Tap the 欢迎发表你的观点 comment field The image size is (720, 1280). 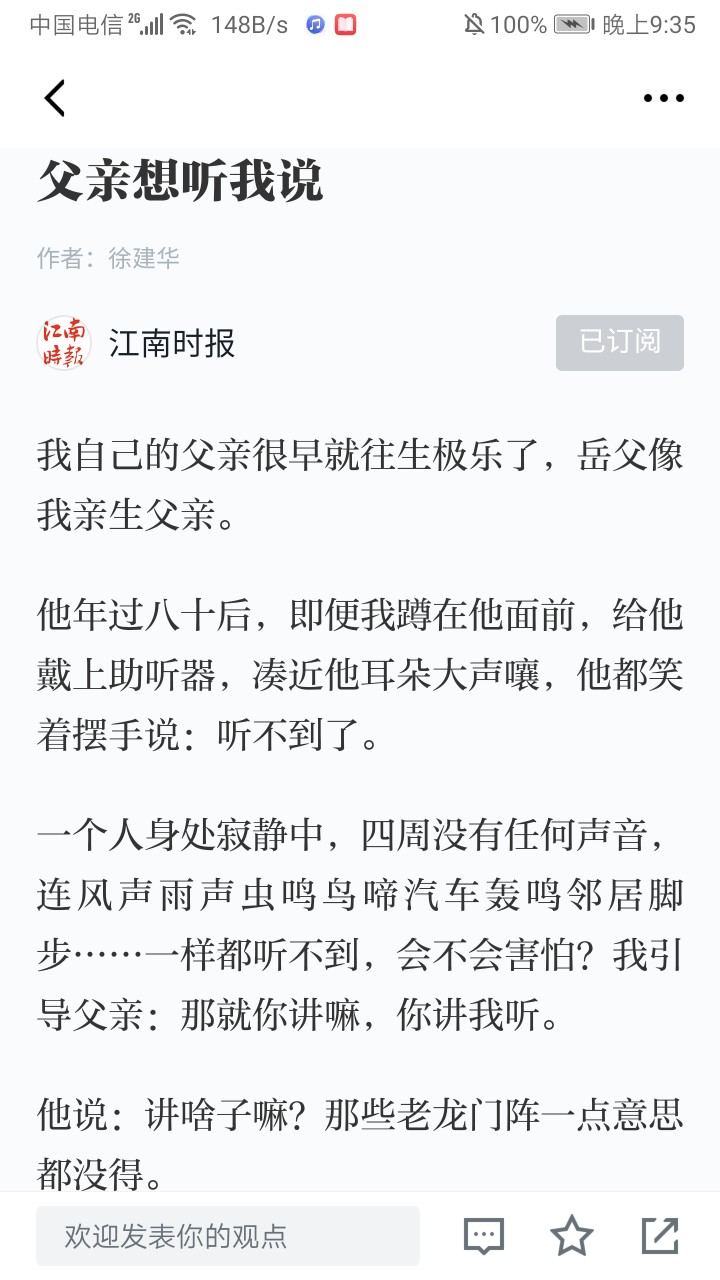click(228, 1236)
